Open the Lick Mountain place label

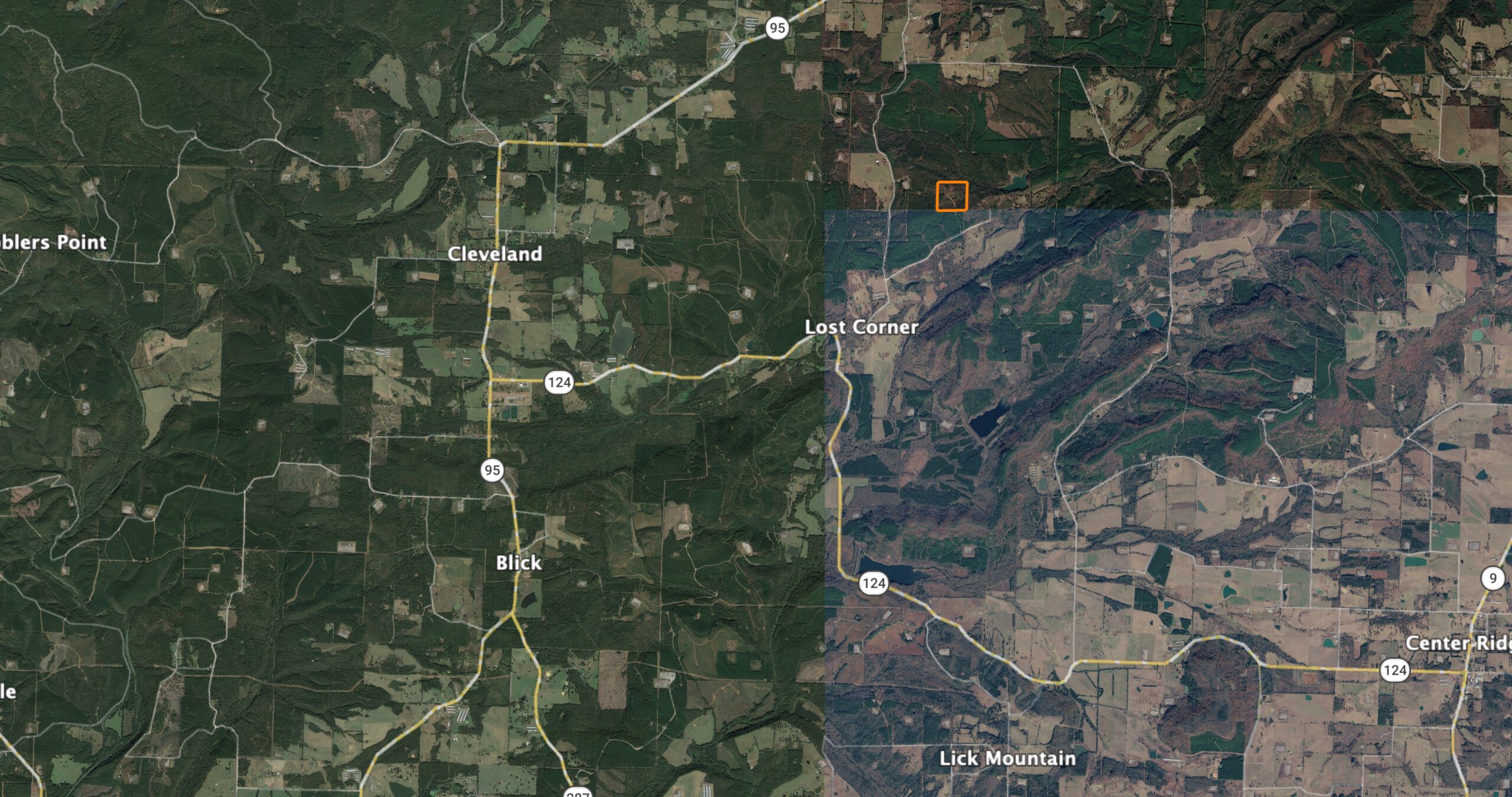(1007, 758)
